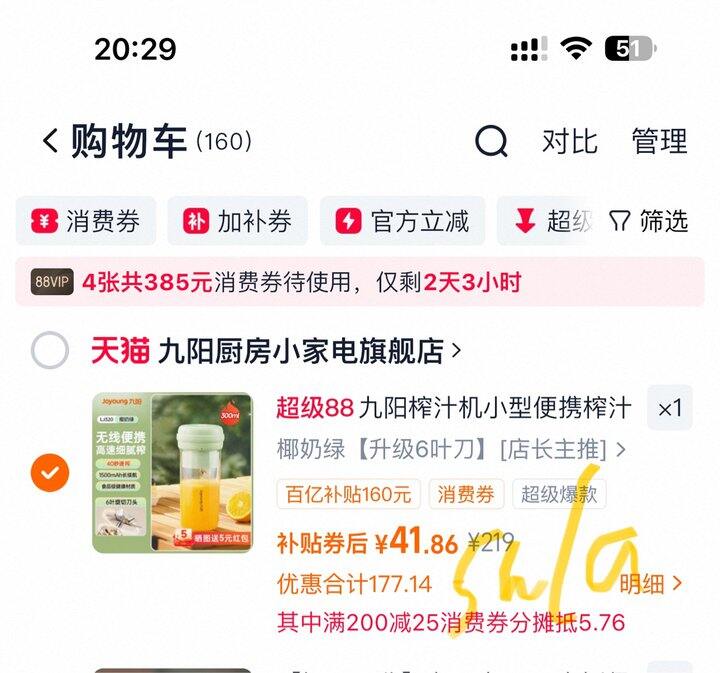720x673 pixels.
Task: Select all items from 九阳厨房小家电旗舰店
Action: point(50,351)
